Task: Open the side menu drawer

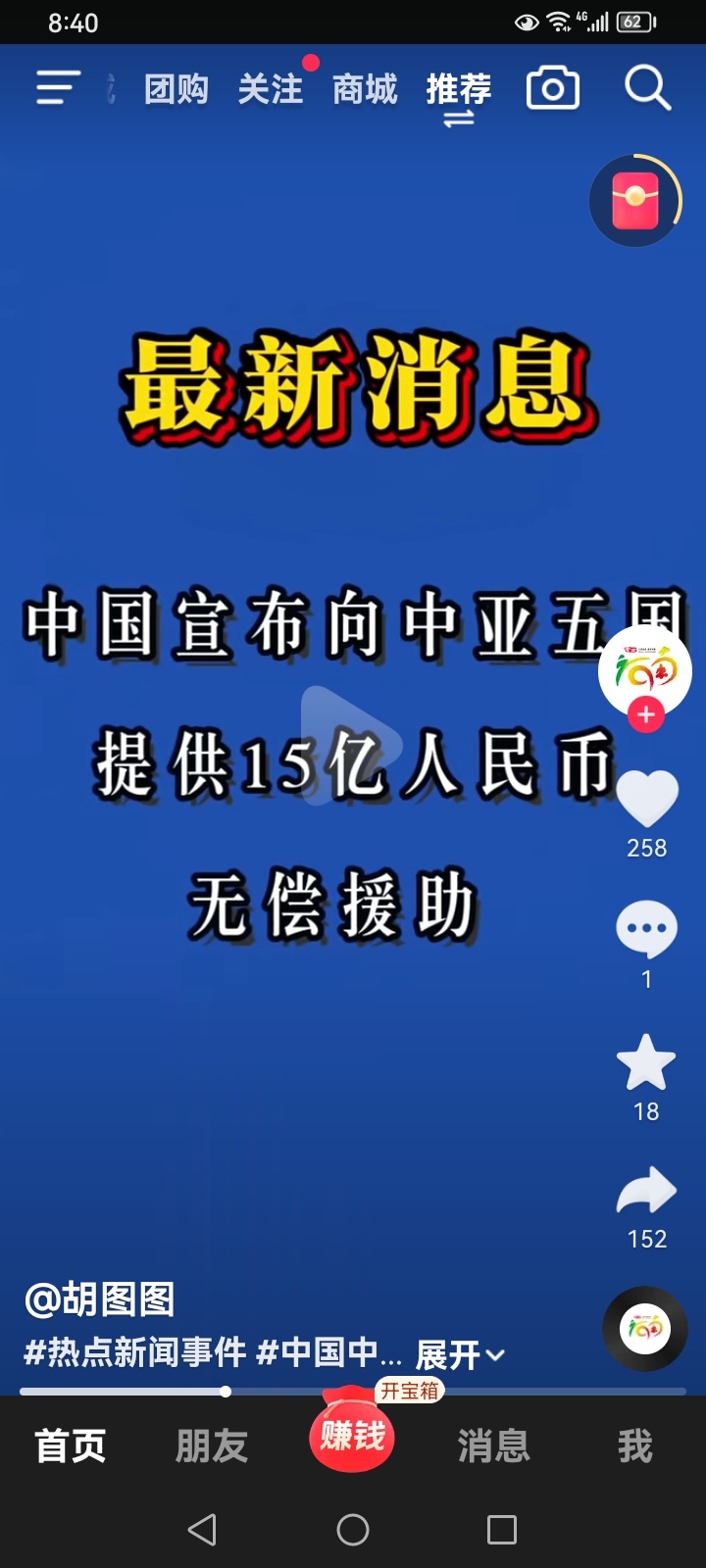Action: (x=57, y=88)
